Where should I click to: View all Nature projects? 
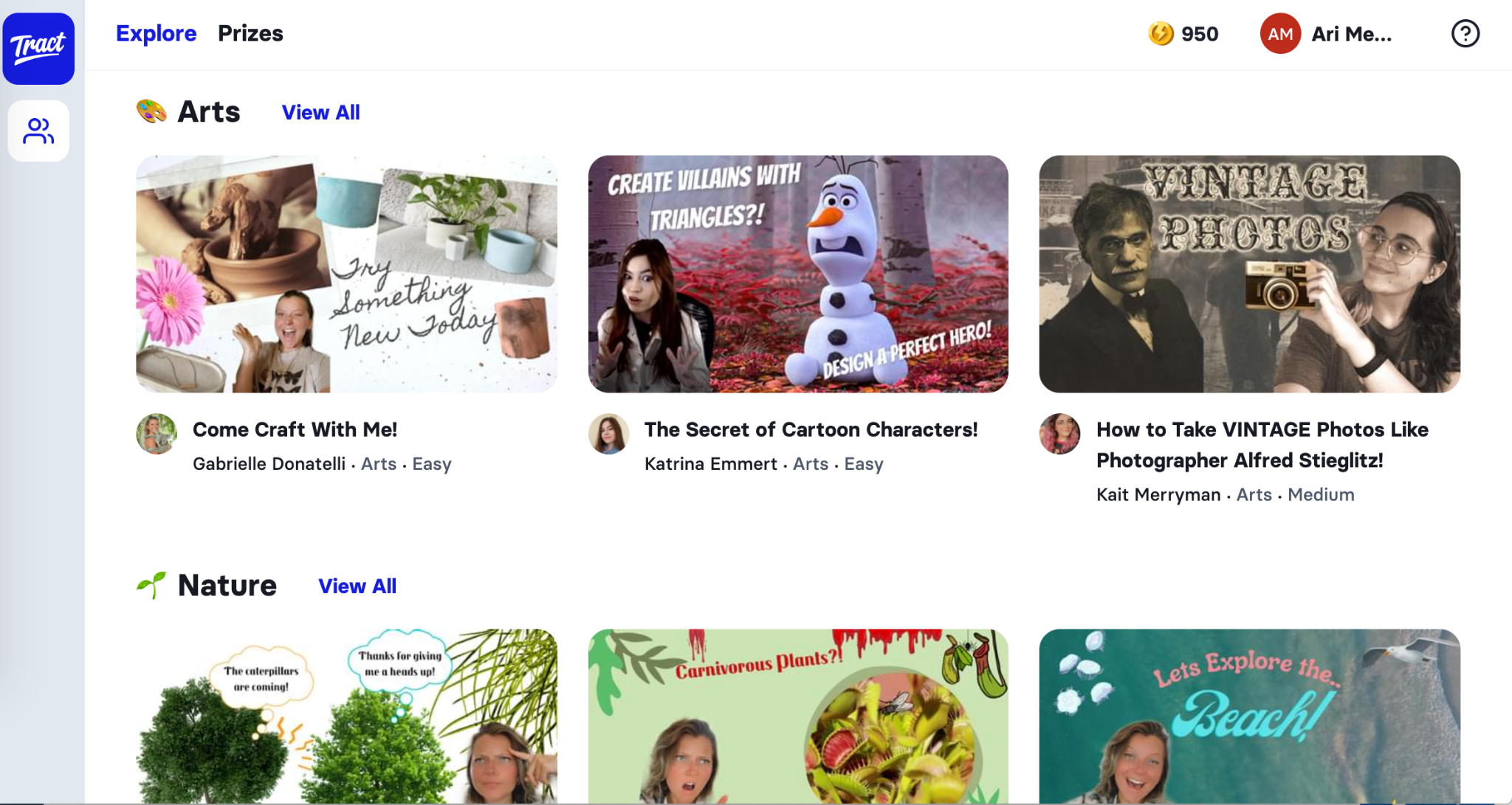tap(357, 586)
